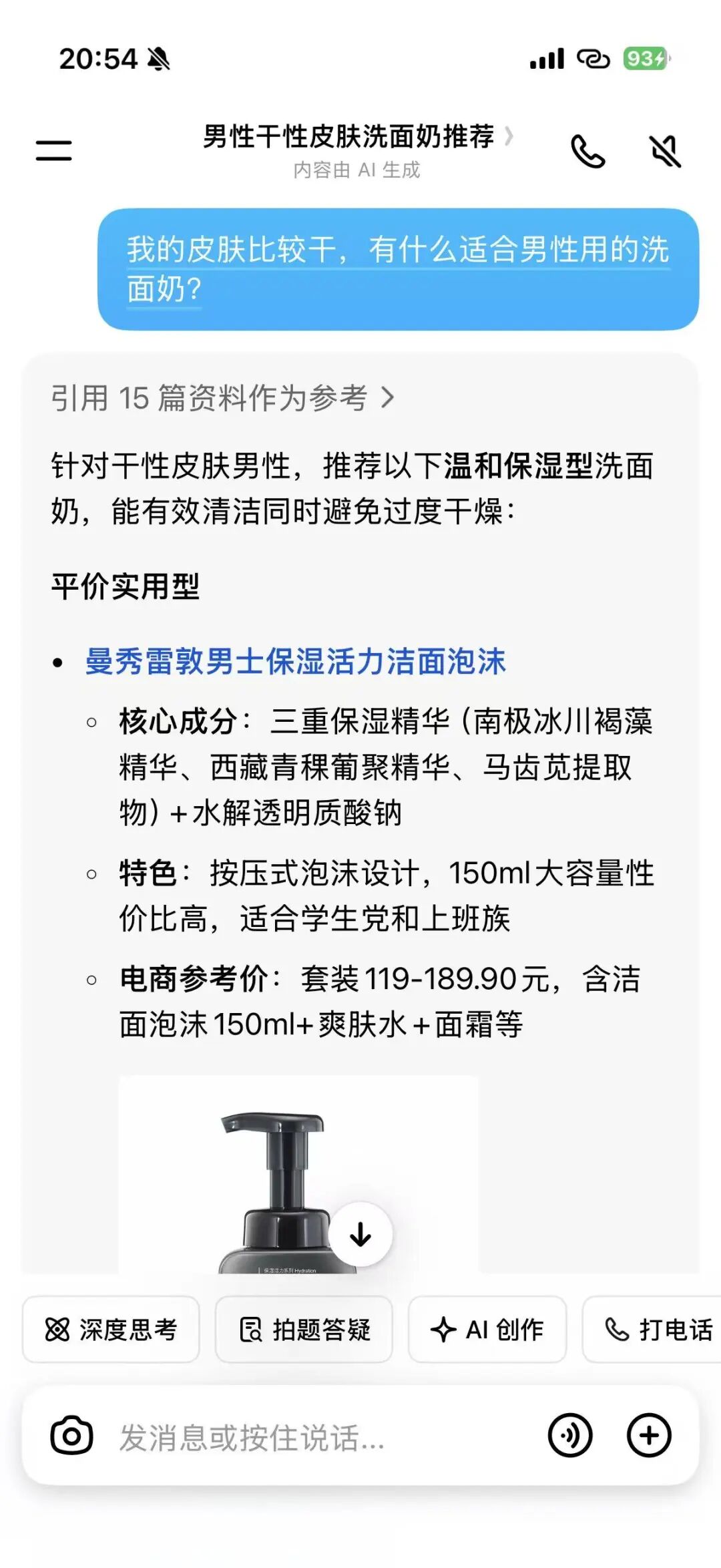Toggle AI 创作 creation mode
Image resolution: width=721 pixels, height=1568 pixels.
(487, 1330)
